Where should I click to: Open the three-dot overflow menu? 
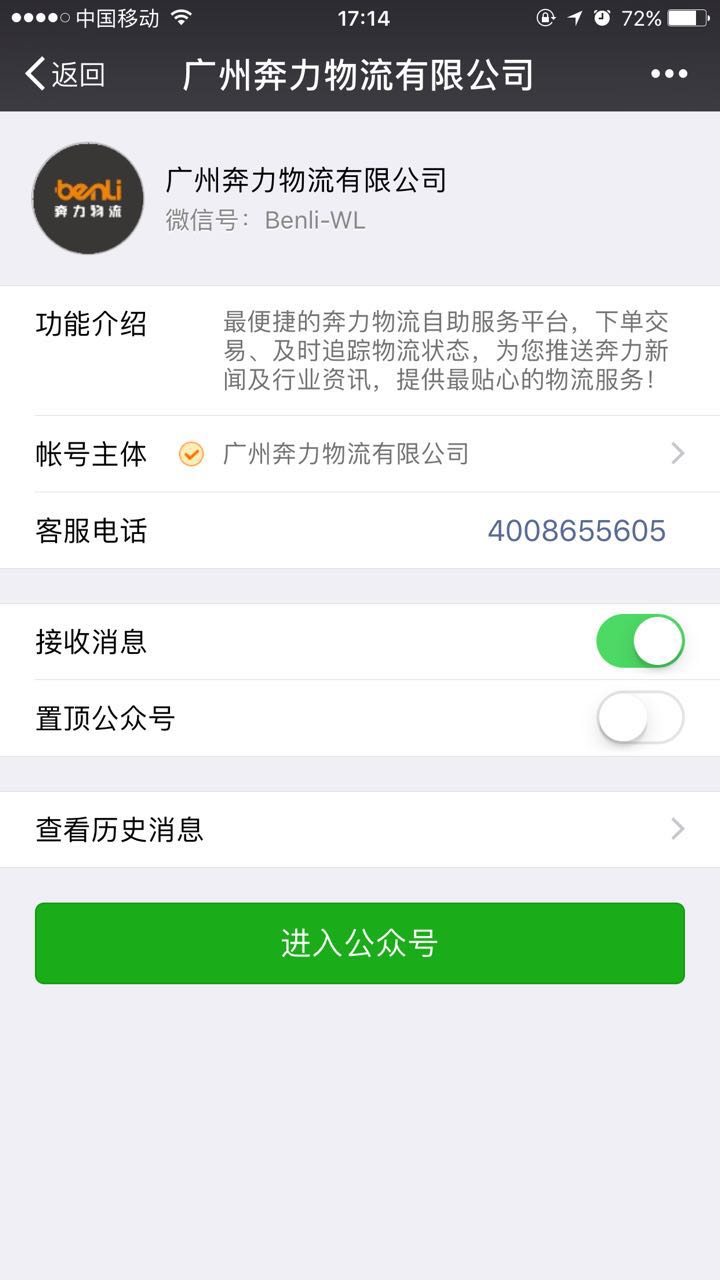click(x=669, y=74)
